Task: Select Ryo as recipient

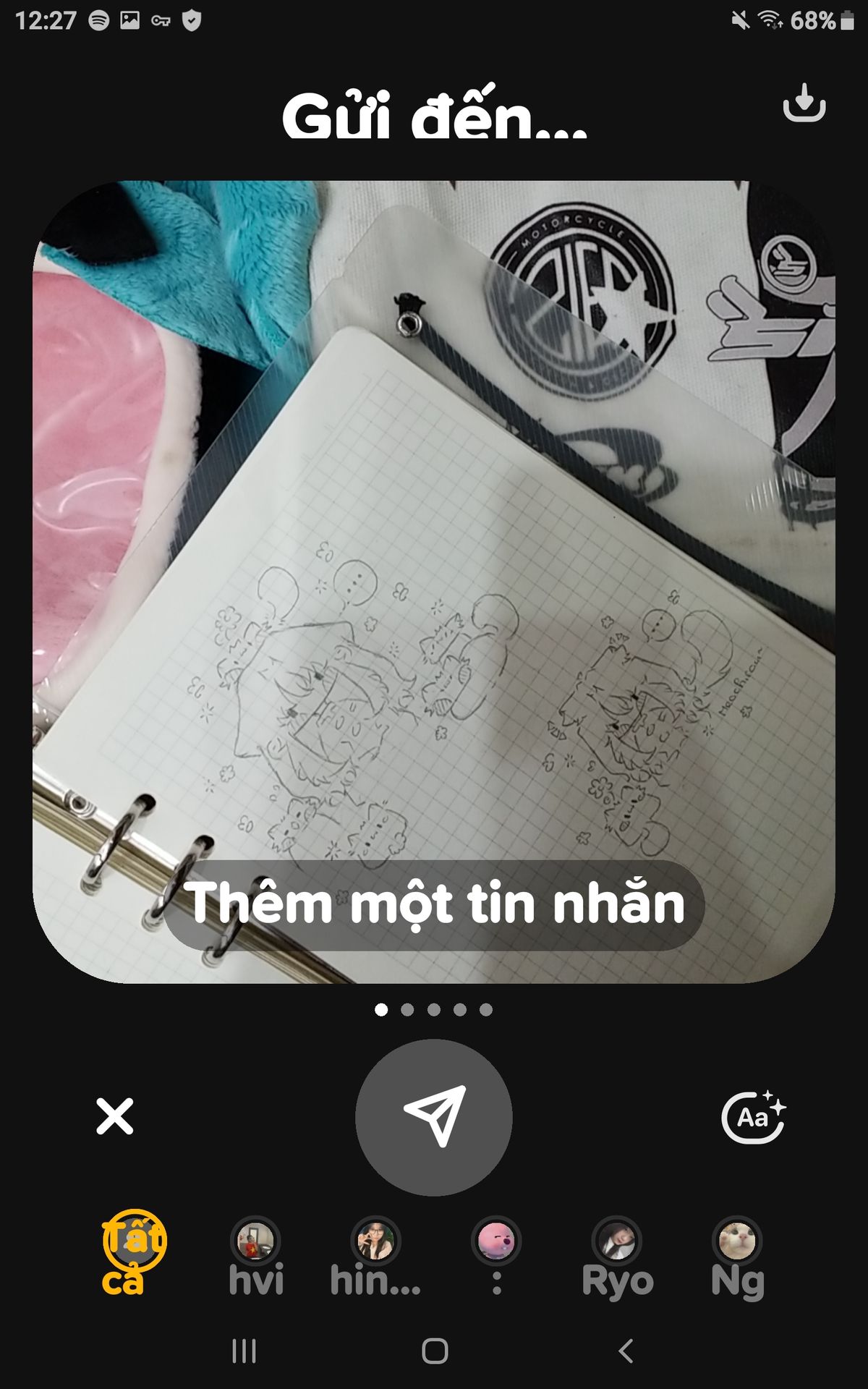Action: 617,1257
